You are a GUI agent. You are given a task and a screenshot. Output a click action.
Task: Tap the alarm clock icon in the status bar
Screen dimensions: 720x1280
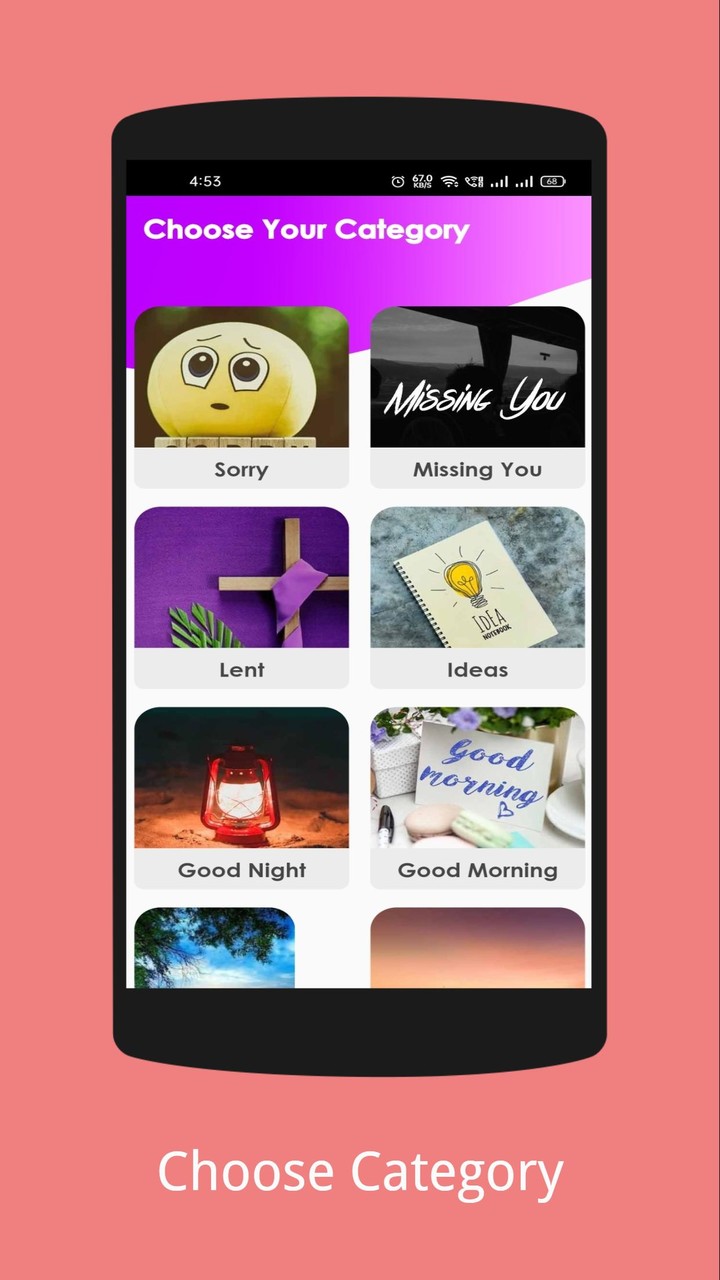[398, 182]
